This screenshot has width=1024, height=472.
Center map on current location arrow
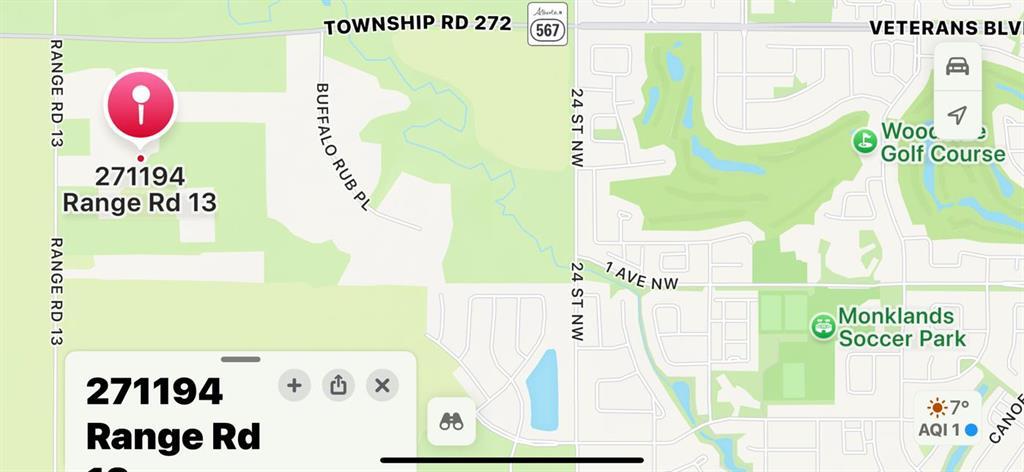point(957,115)
